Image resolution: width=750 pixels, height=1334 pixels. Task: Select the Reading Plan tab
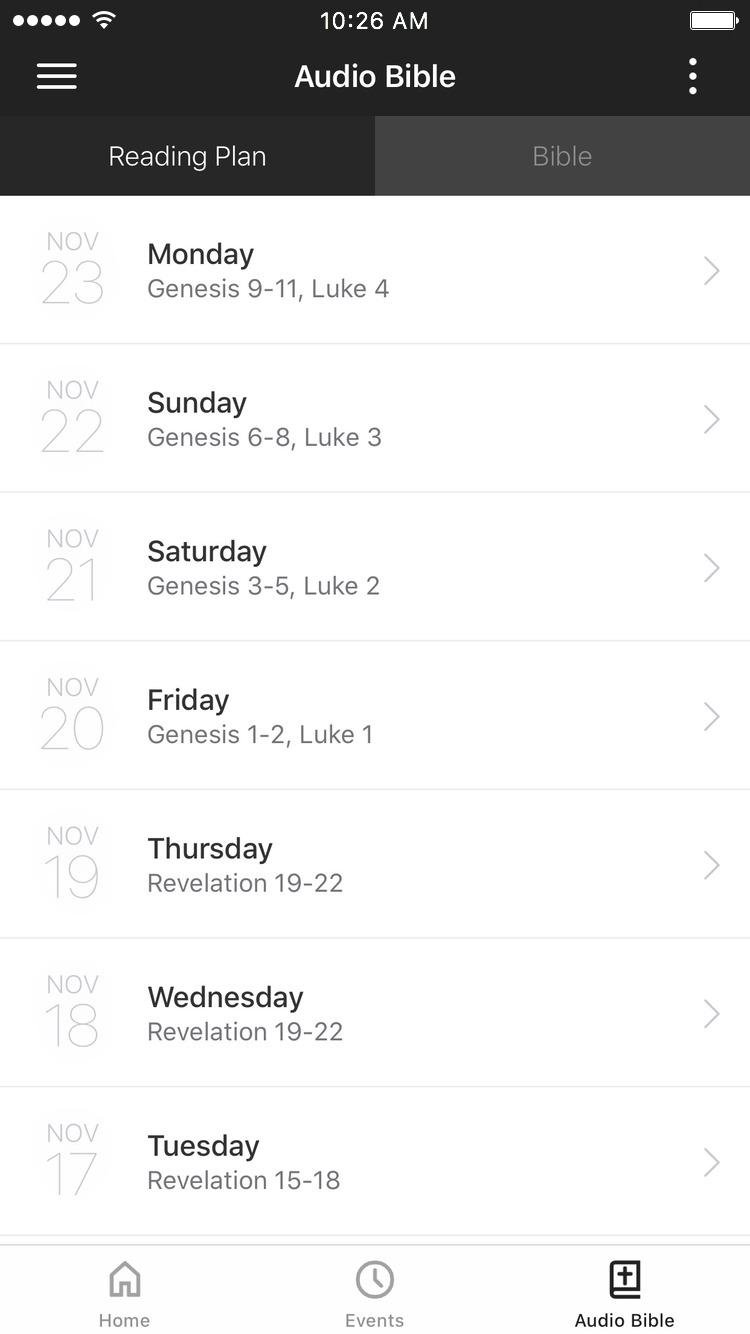coord(187,156)
